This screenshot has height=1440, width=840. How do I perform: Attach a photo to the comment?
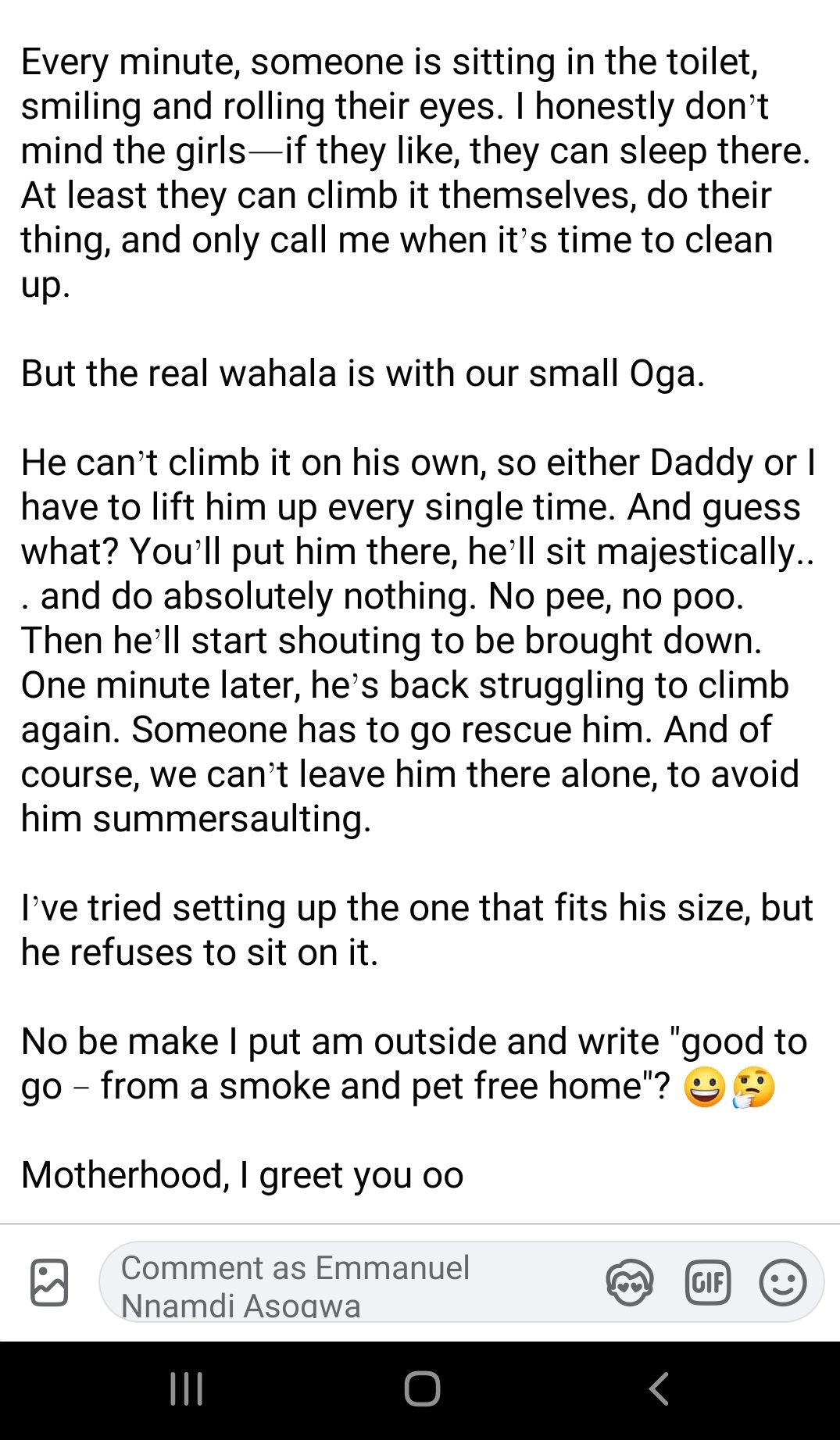[x=49, y=1282]
